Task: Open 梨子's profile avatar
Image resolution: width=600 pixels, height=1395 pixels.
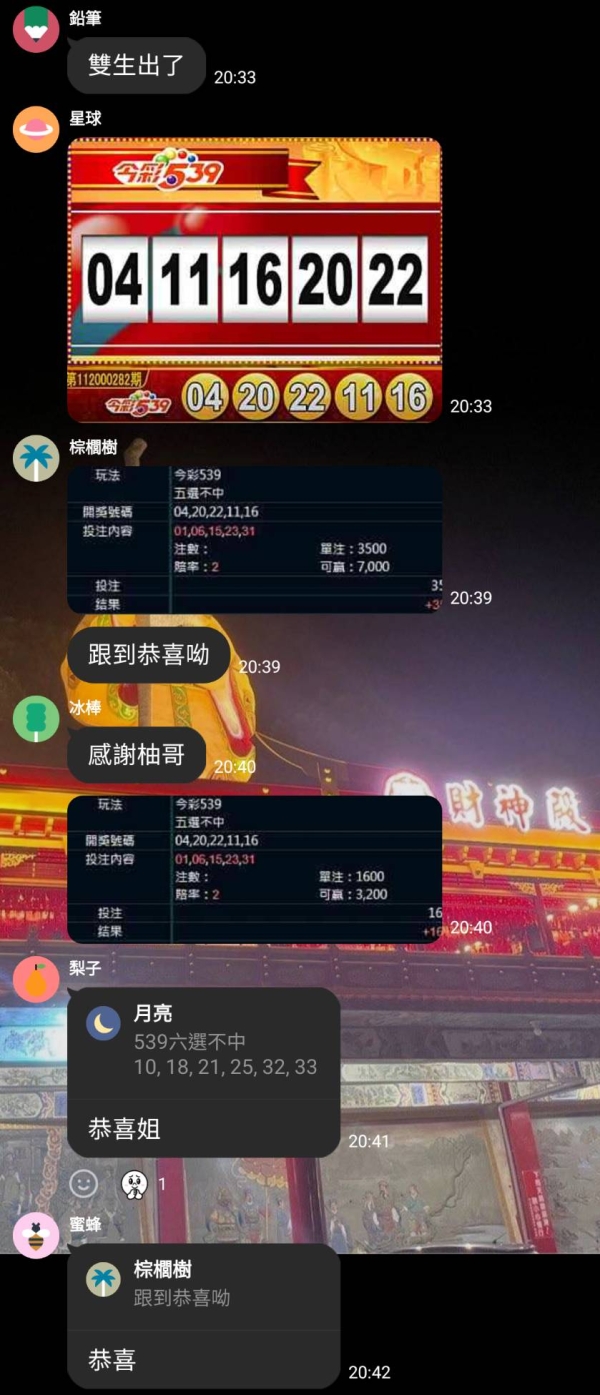Action: click(x=36, y=979)
